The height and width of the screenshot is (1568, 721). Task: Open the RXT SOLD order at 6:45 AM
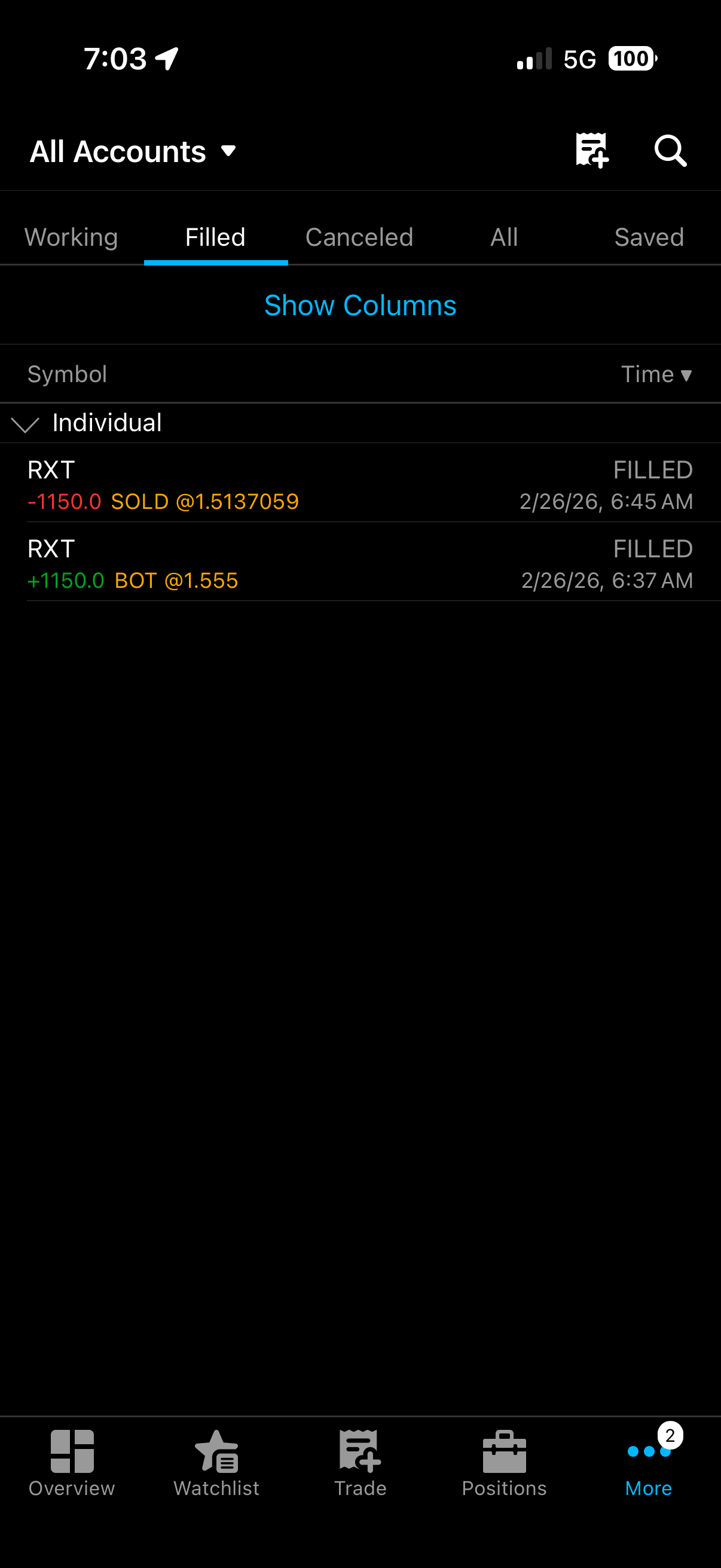tap(360, 486)
